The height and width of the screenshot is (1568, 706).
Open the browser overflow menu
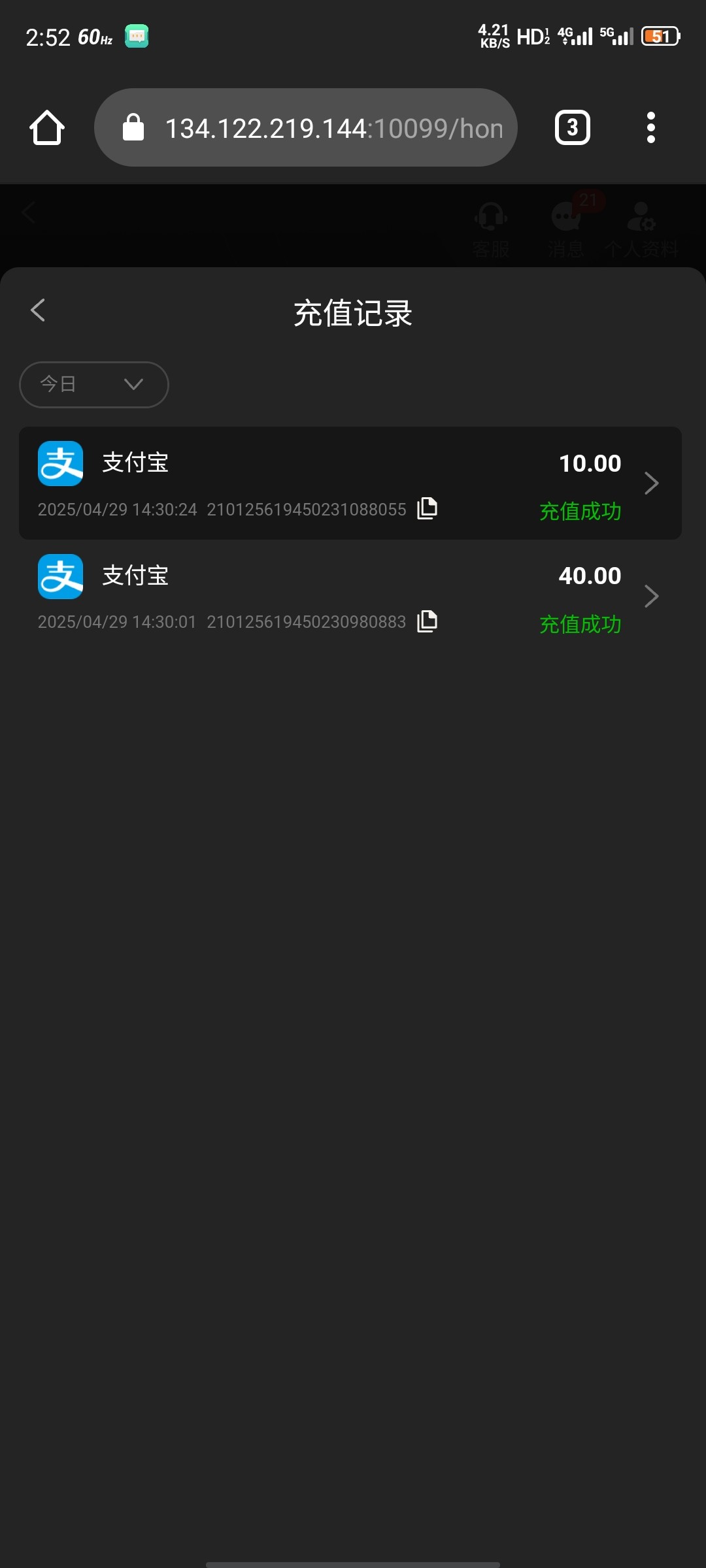[x=650, y=127]
